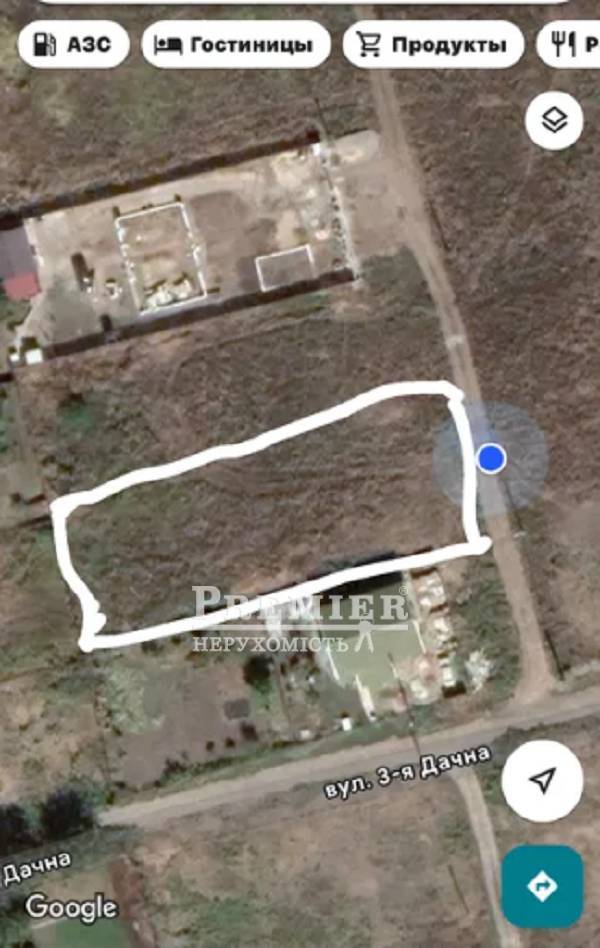
Task: Tap the blue current location dot
Action: (490, 459)
